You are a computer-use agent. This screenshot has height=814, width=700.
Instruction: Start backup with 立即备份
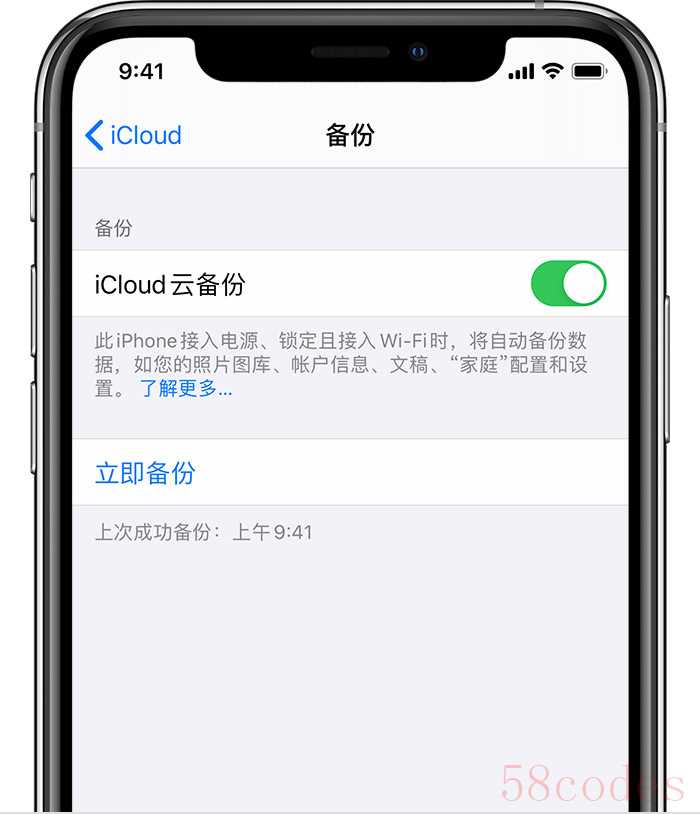click(145, 473)
